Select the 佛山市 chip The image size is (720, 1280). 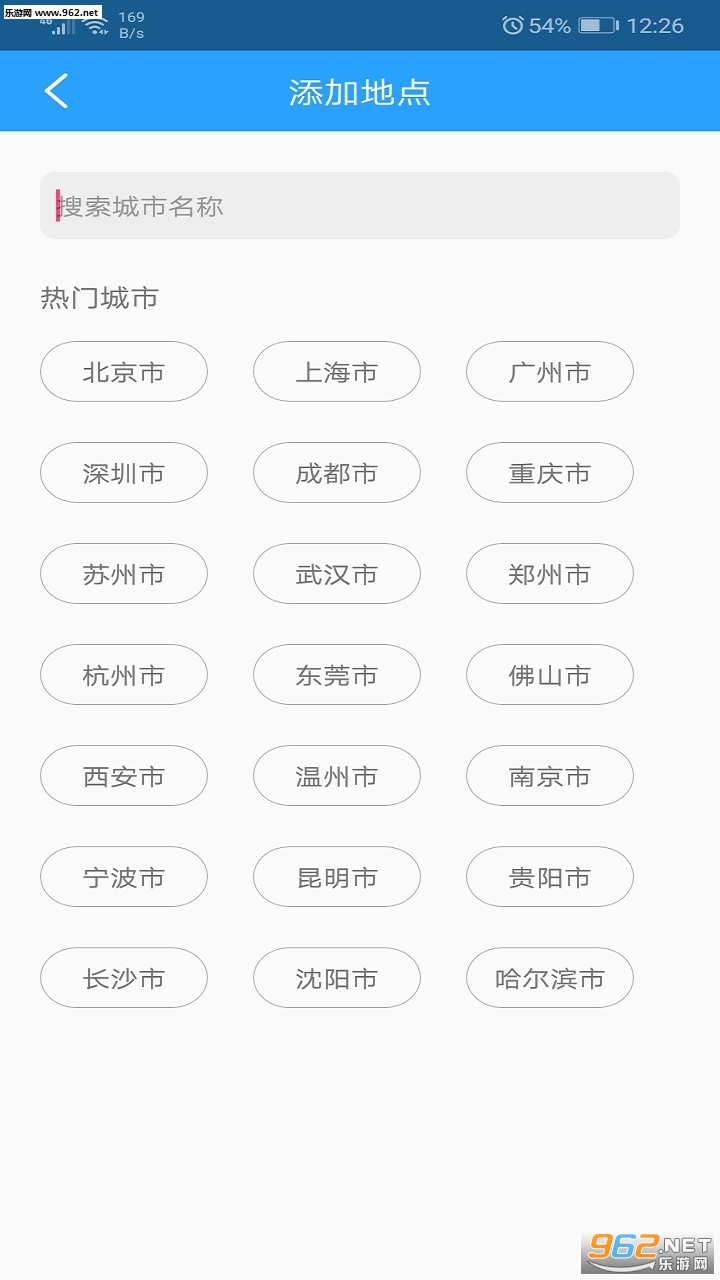(550, 675)
